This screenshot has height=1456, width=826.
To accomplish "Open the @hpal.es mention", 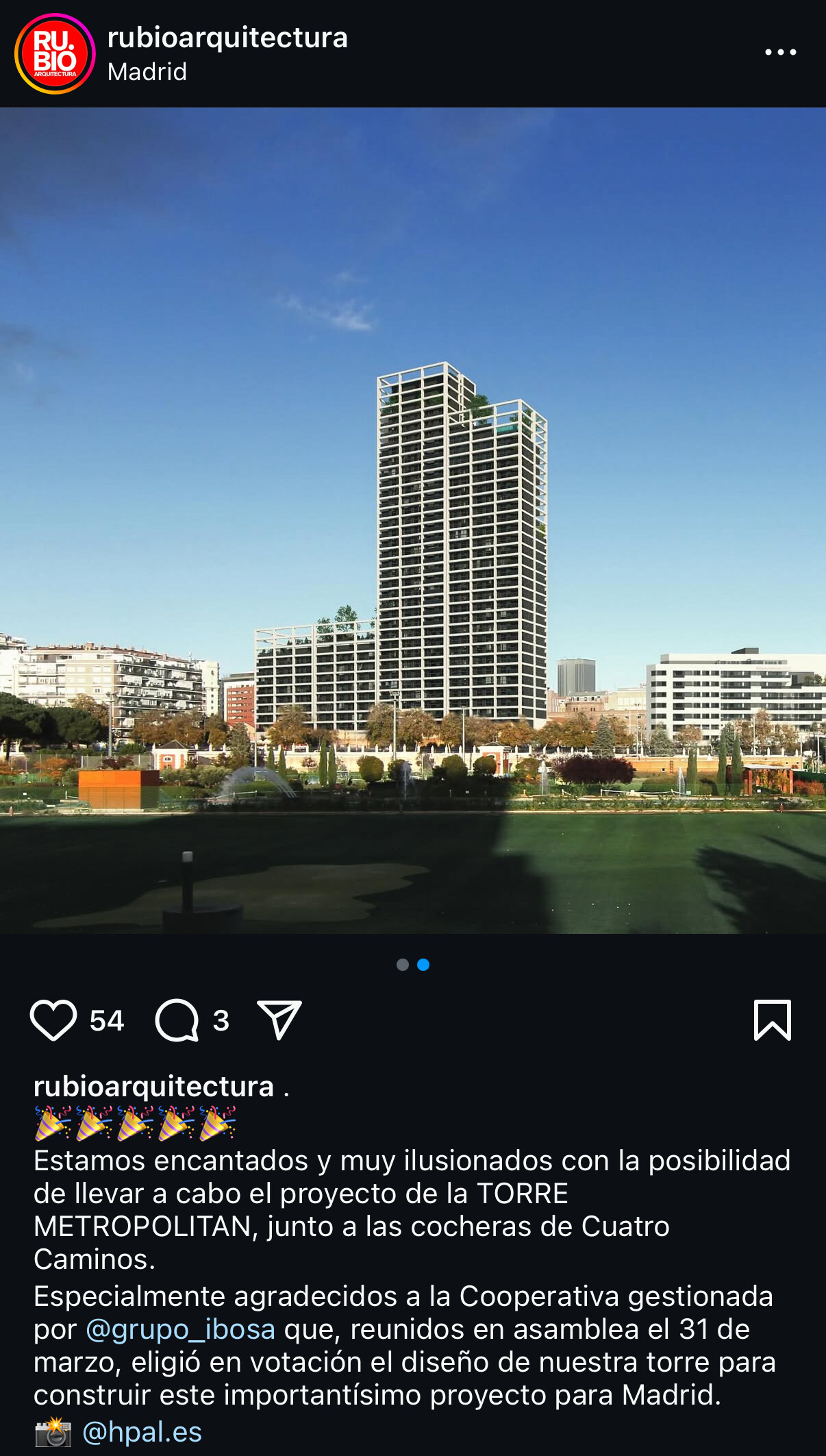I will (142, 1432).
